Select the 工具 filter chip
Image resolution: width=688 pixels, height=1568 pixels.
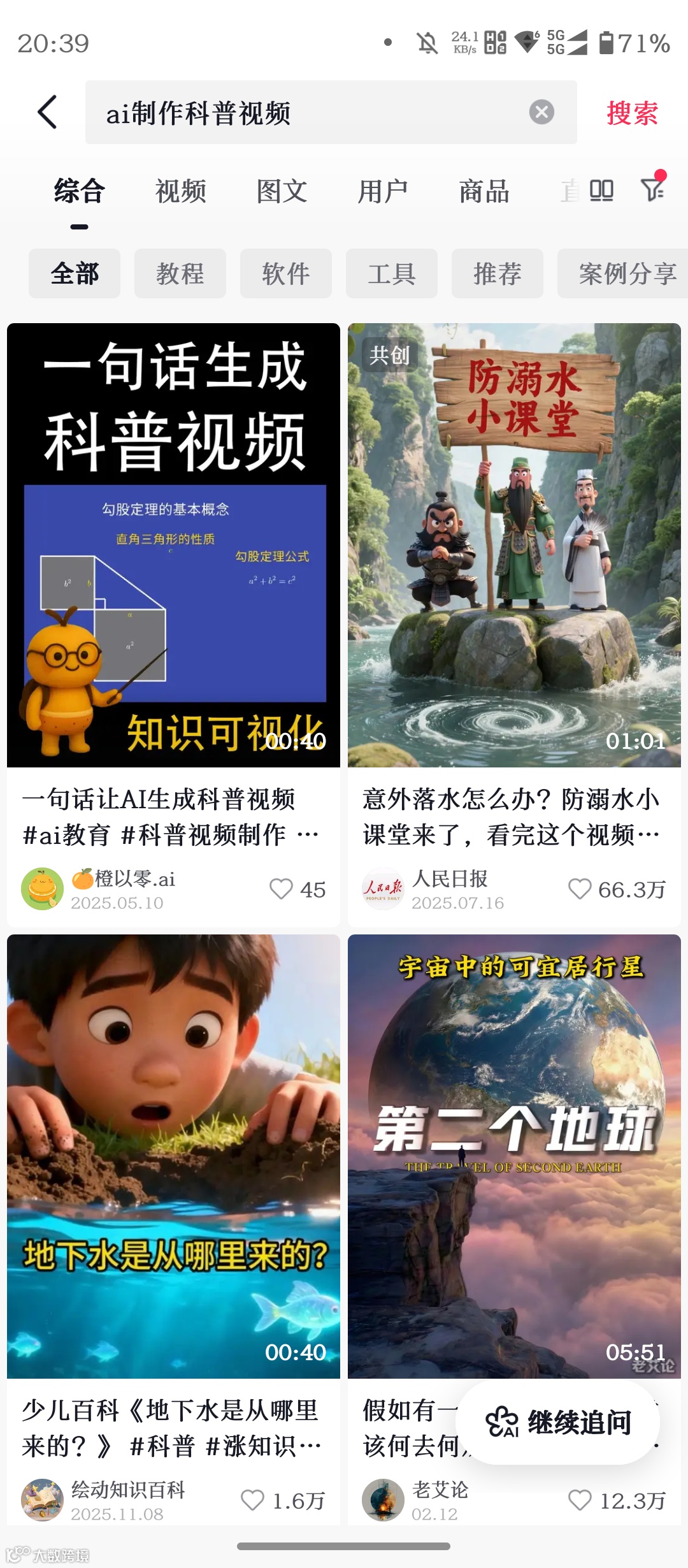pos(392,274)
